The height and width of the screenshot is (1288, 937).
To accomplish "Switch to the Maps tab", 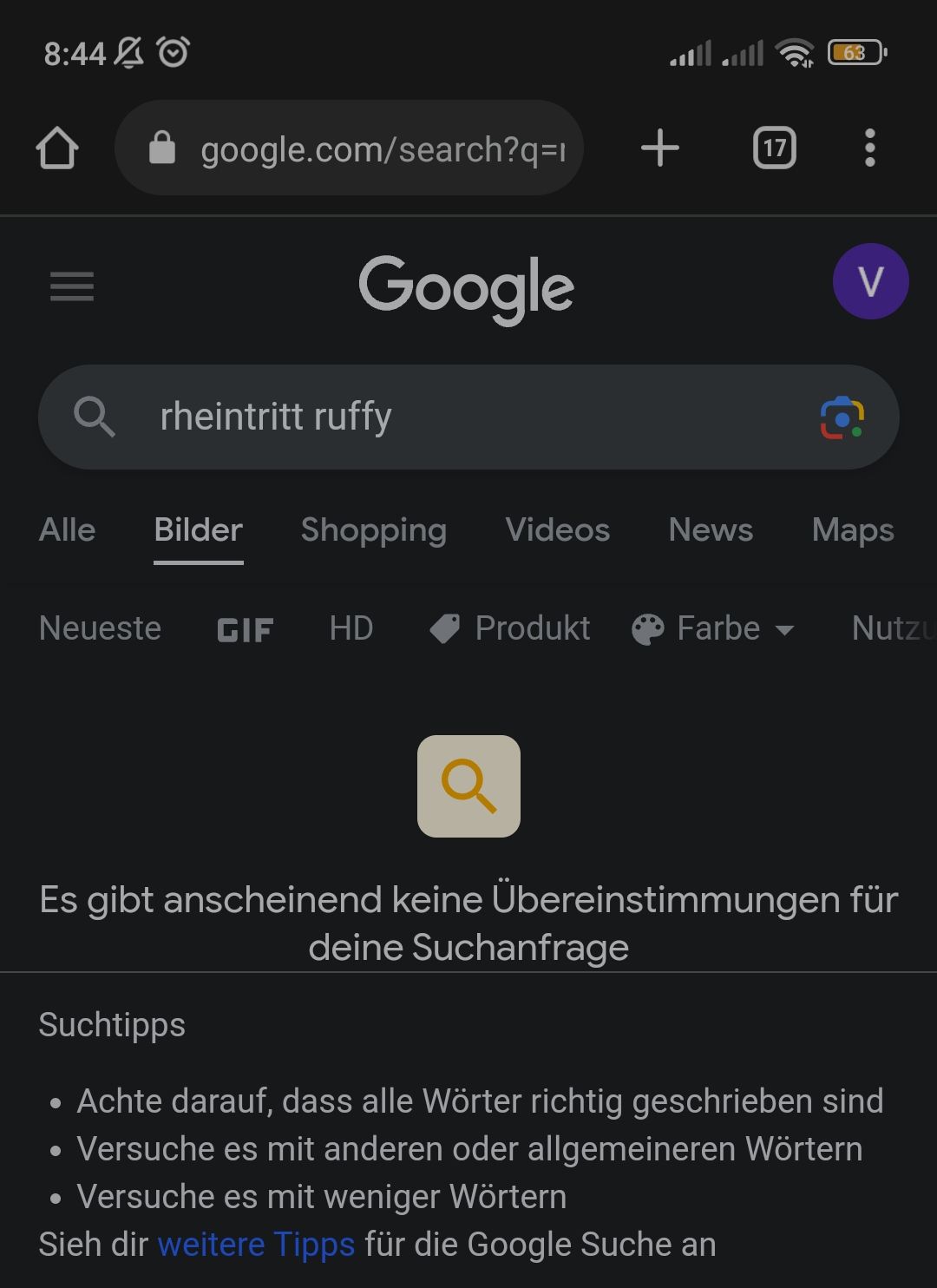I will click(x=852, y=529).
